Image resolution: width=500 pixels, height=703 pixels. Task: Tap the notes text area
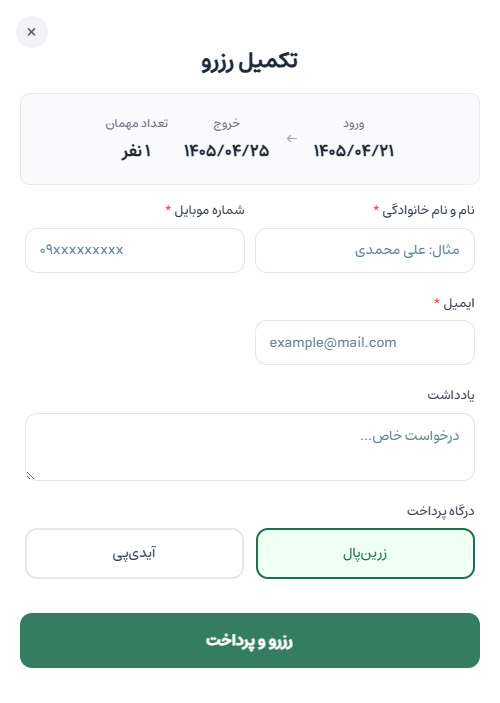[250, 447]
